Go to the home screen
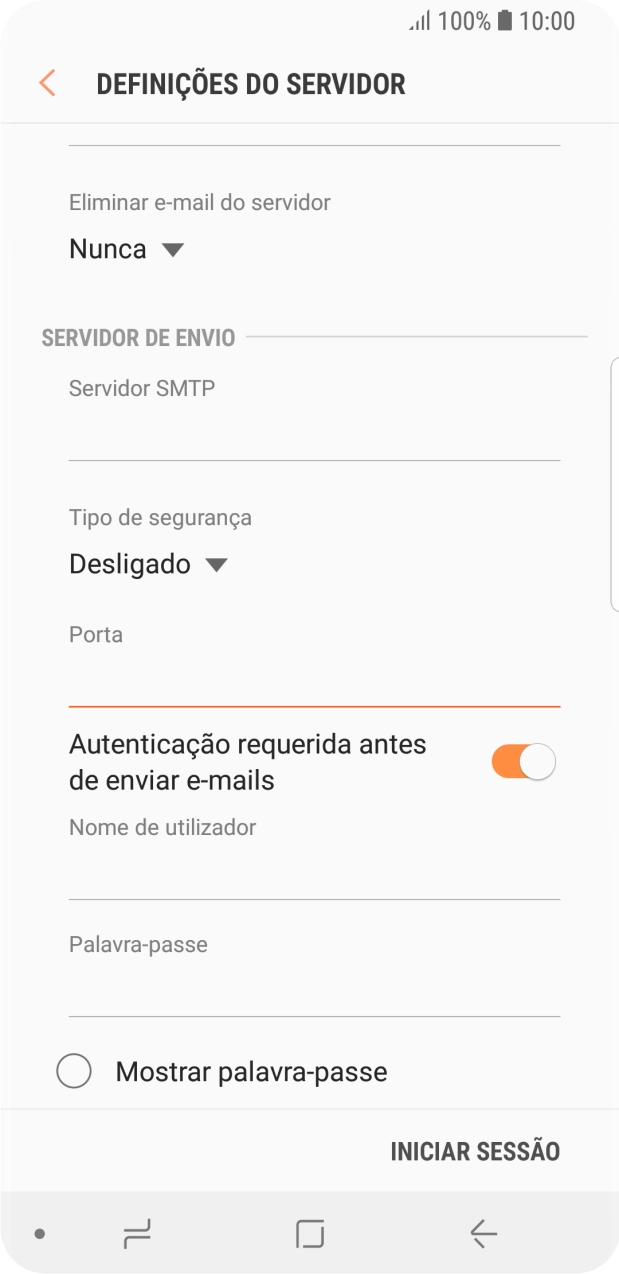 tap(310, 1234)
